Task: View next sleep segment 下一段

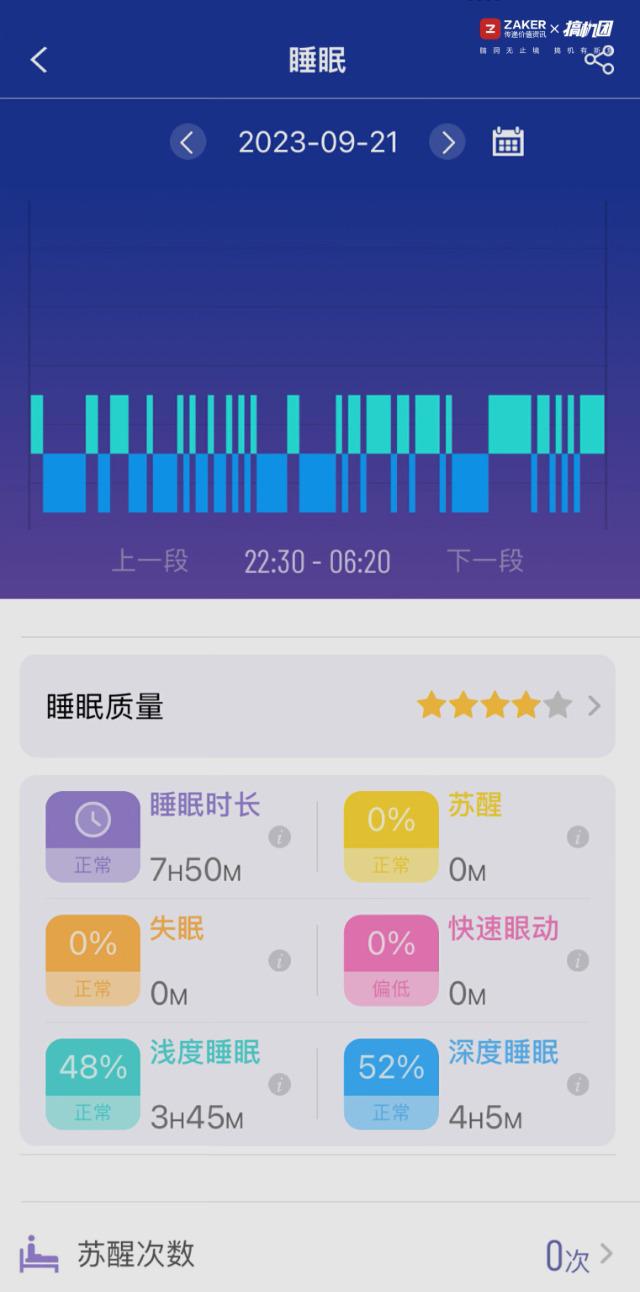Action: tap(485, 561)
